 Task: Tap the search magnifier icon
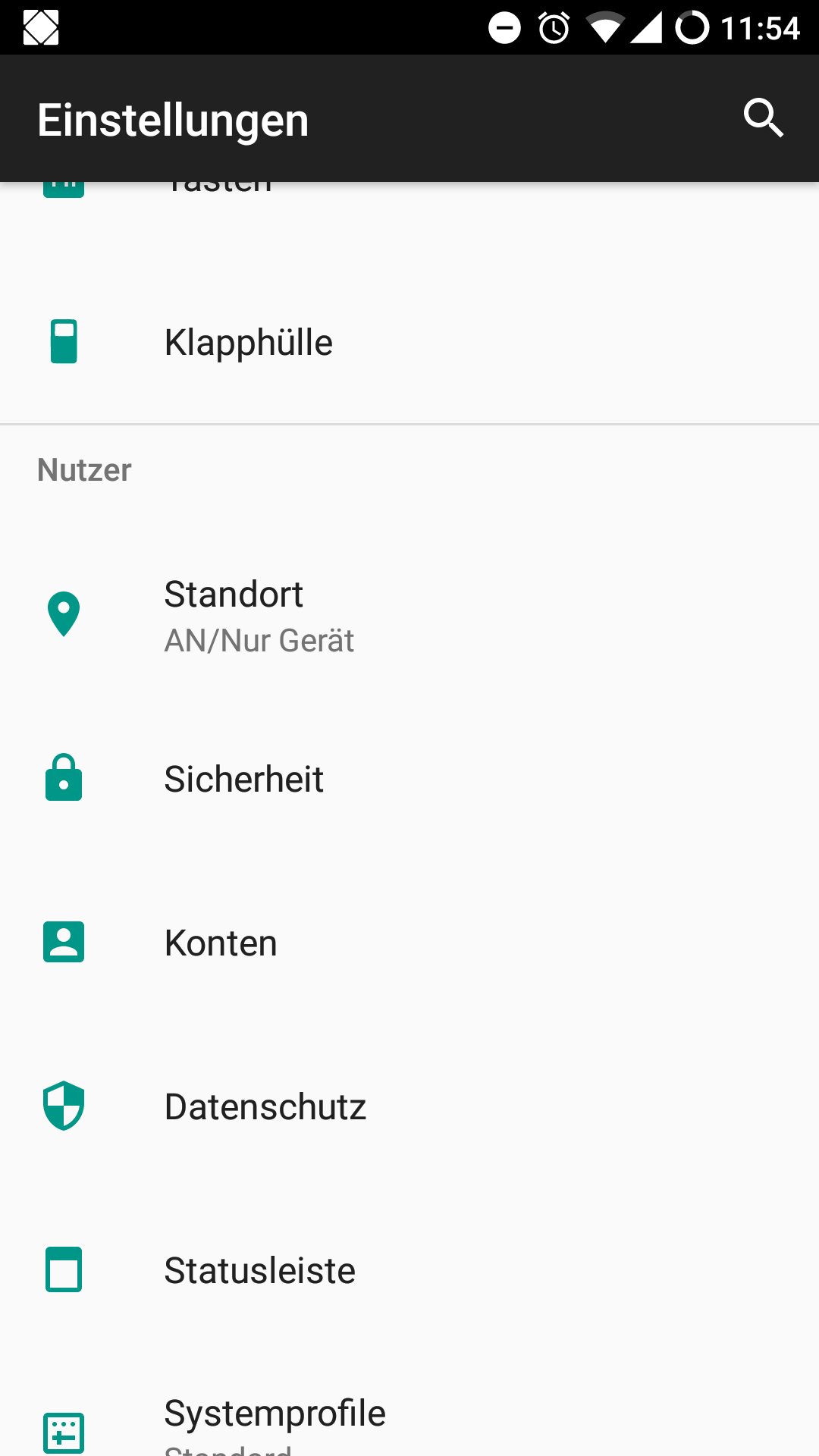coord(764,118)
